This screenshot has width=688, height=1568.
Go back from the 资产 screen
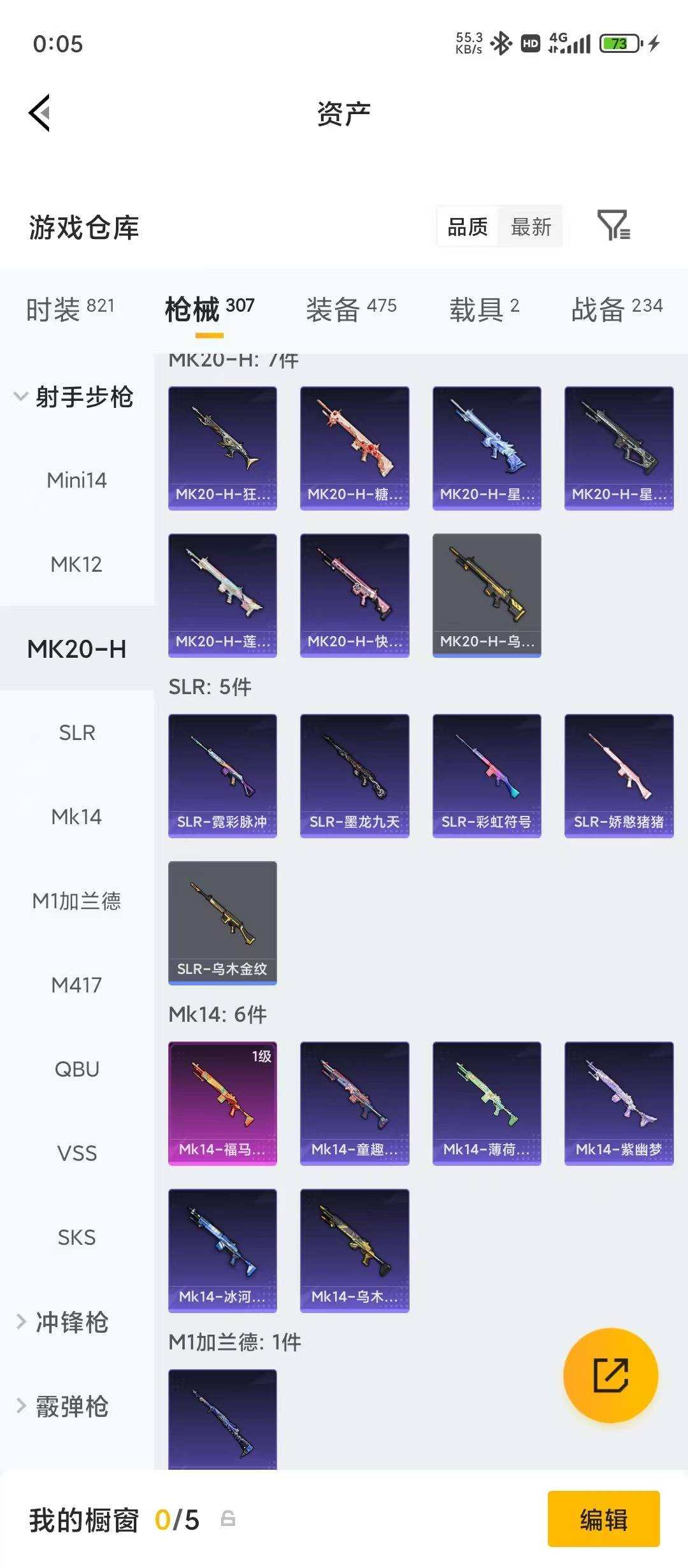pyautogui.click(x=39, y=113)
